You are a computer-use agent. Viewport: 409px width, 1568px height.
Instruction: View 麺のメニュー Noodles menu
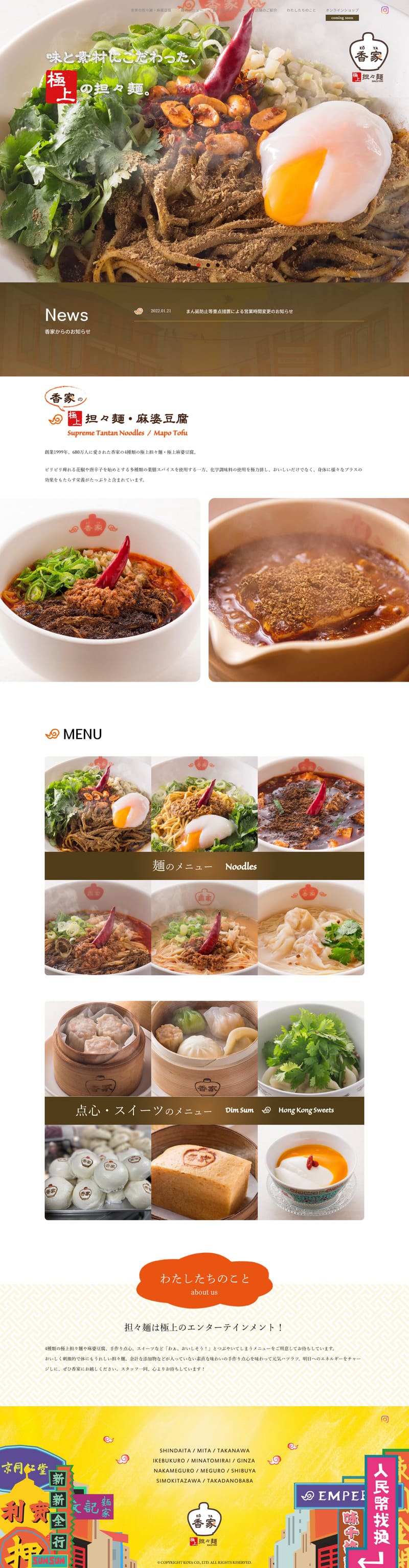point(204,865)
